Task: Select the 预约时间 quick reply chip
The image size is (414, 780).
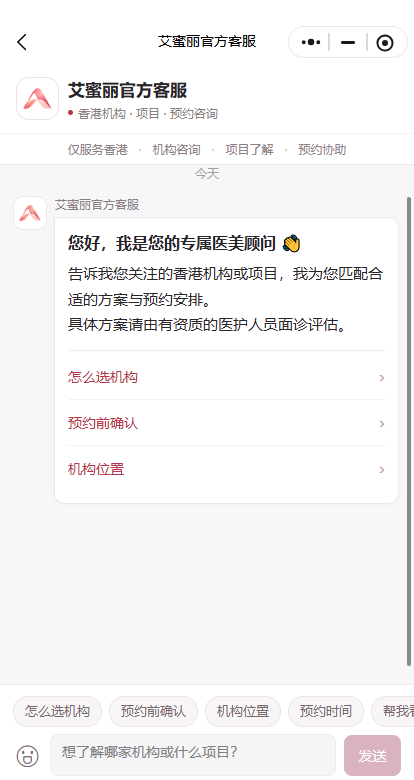Action: click(x=326, y=711)
